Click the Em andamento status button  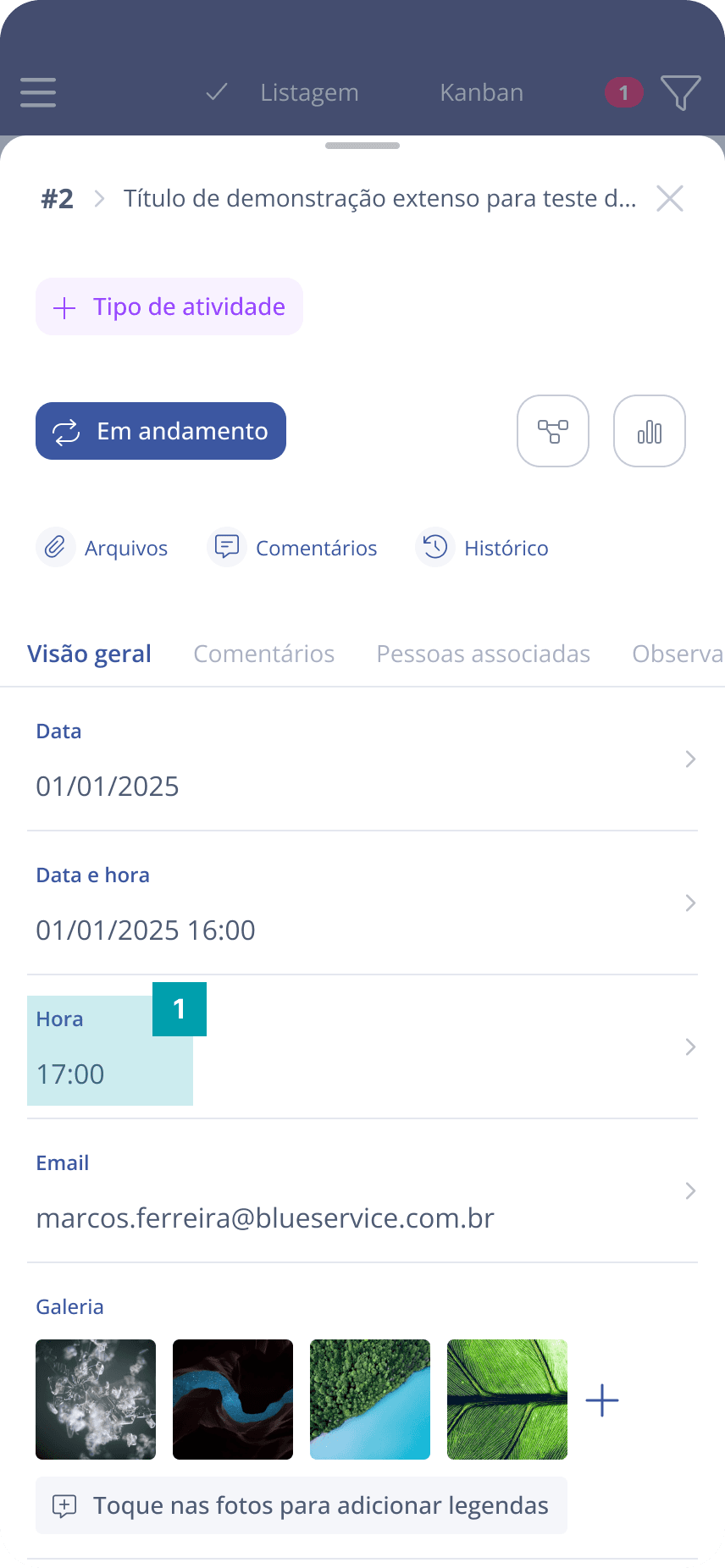160,431
